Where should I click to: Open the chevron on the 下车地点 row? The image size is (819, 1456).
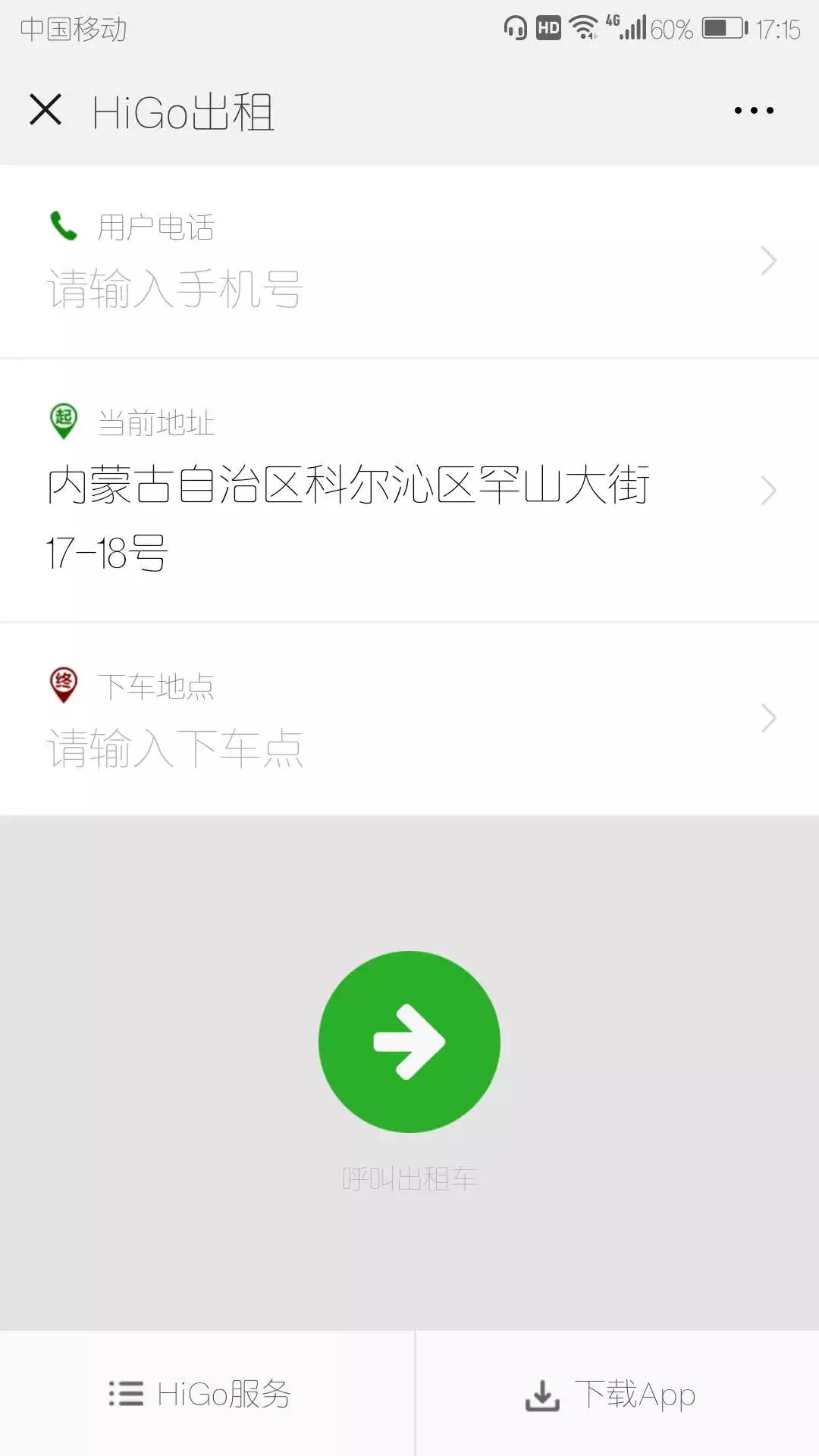[768, 719]
